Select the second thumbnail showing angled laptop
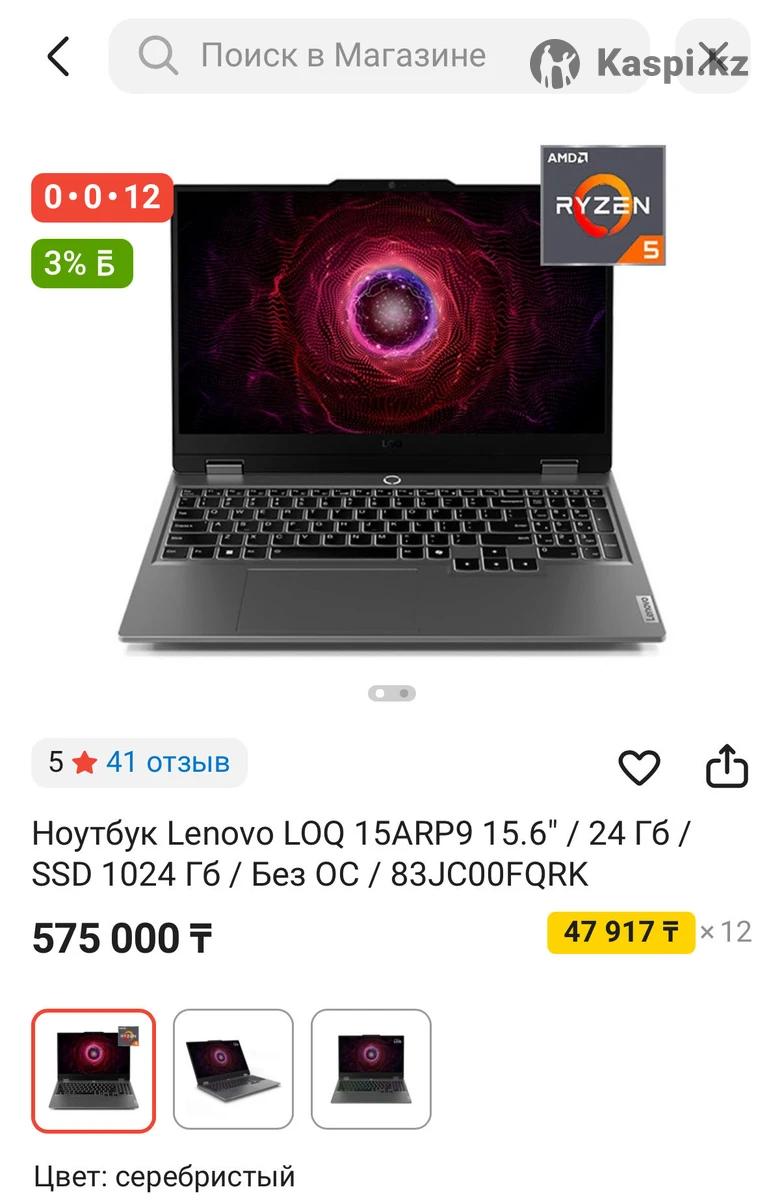This screenshot has height=1200, width=784. [233, 1070]
